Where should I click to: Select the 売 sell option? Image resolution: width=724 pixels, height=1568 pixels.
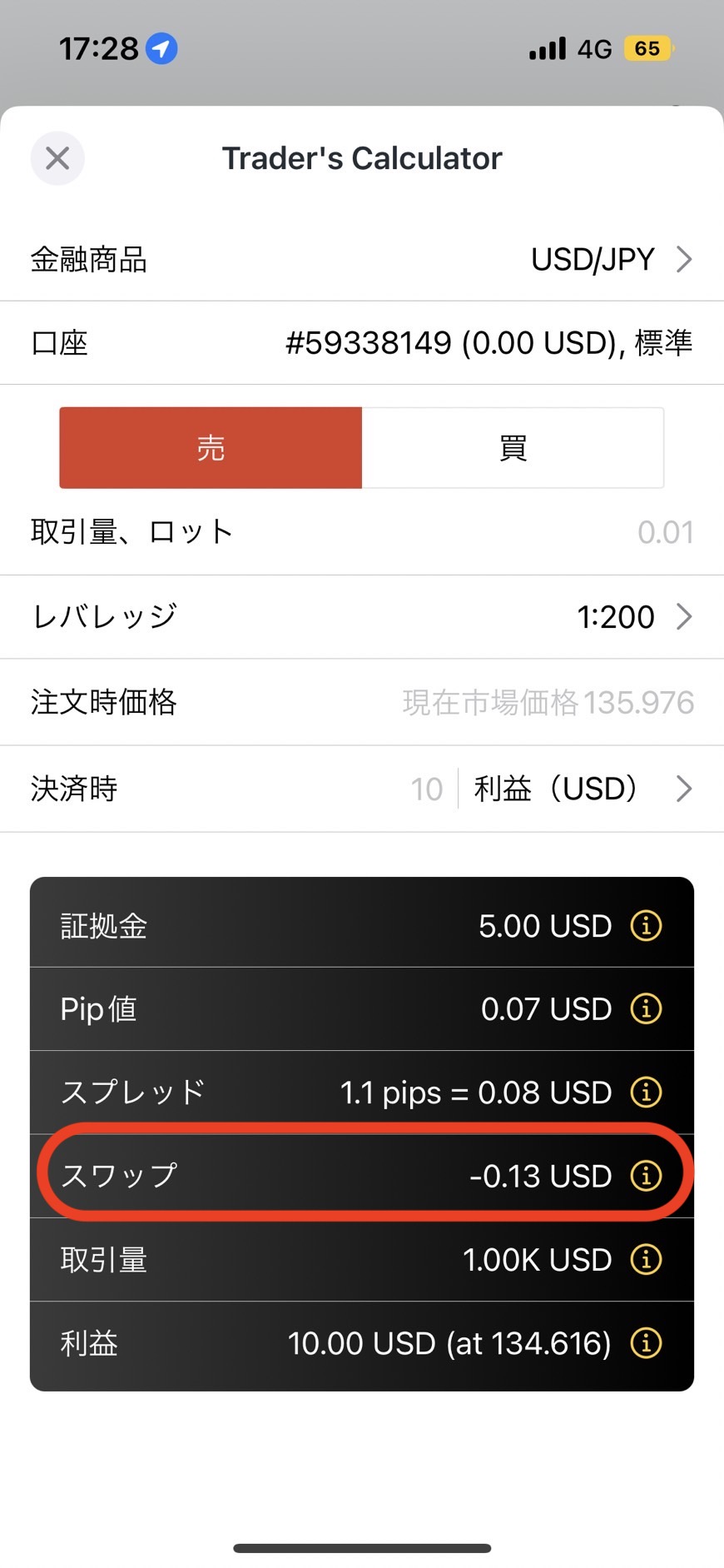(211, 448)
